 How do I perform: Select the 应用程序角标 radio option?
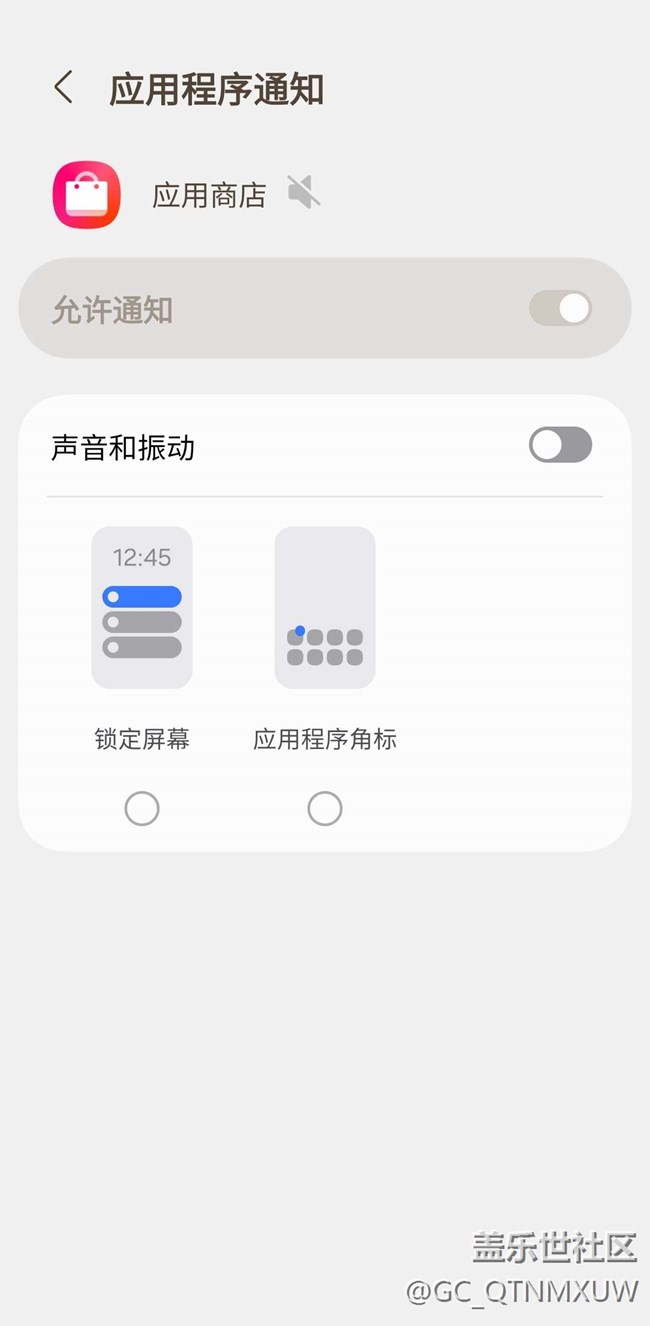coord(325,808)
